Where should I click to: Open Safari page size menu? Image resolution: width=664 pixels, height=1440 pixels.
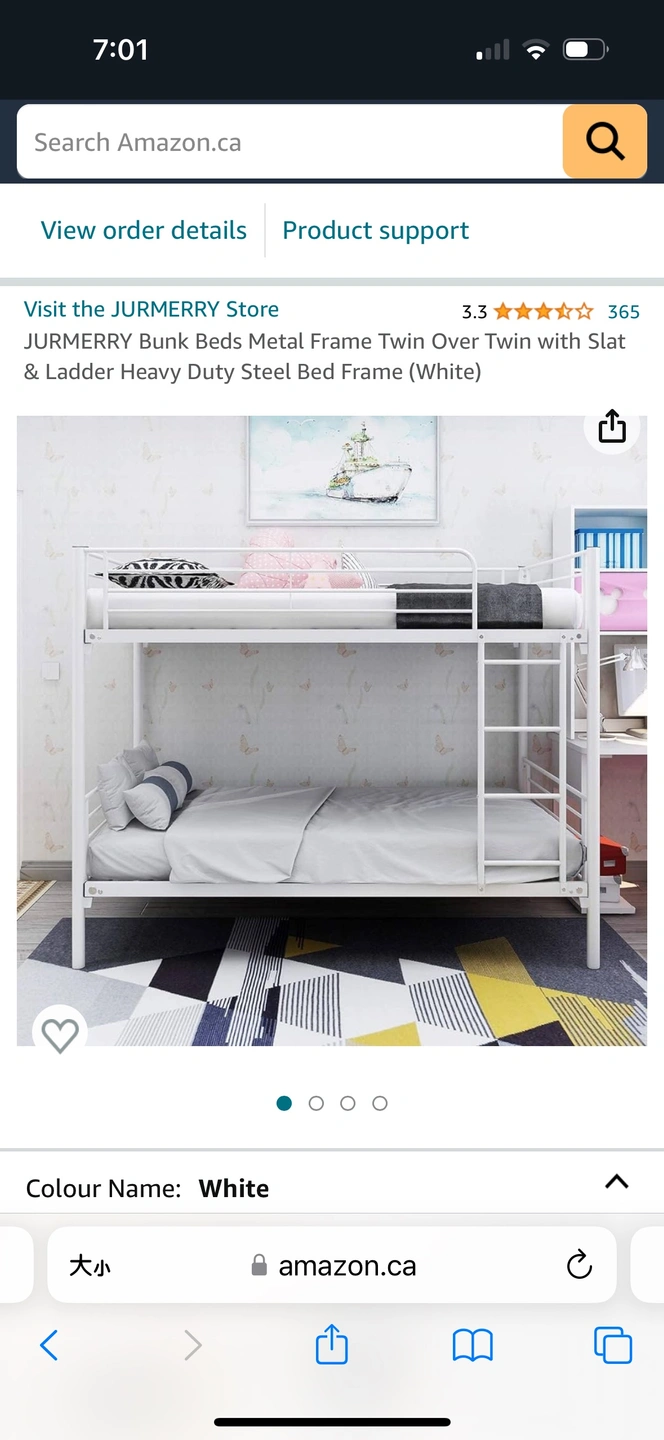click(90, 1266)
